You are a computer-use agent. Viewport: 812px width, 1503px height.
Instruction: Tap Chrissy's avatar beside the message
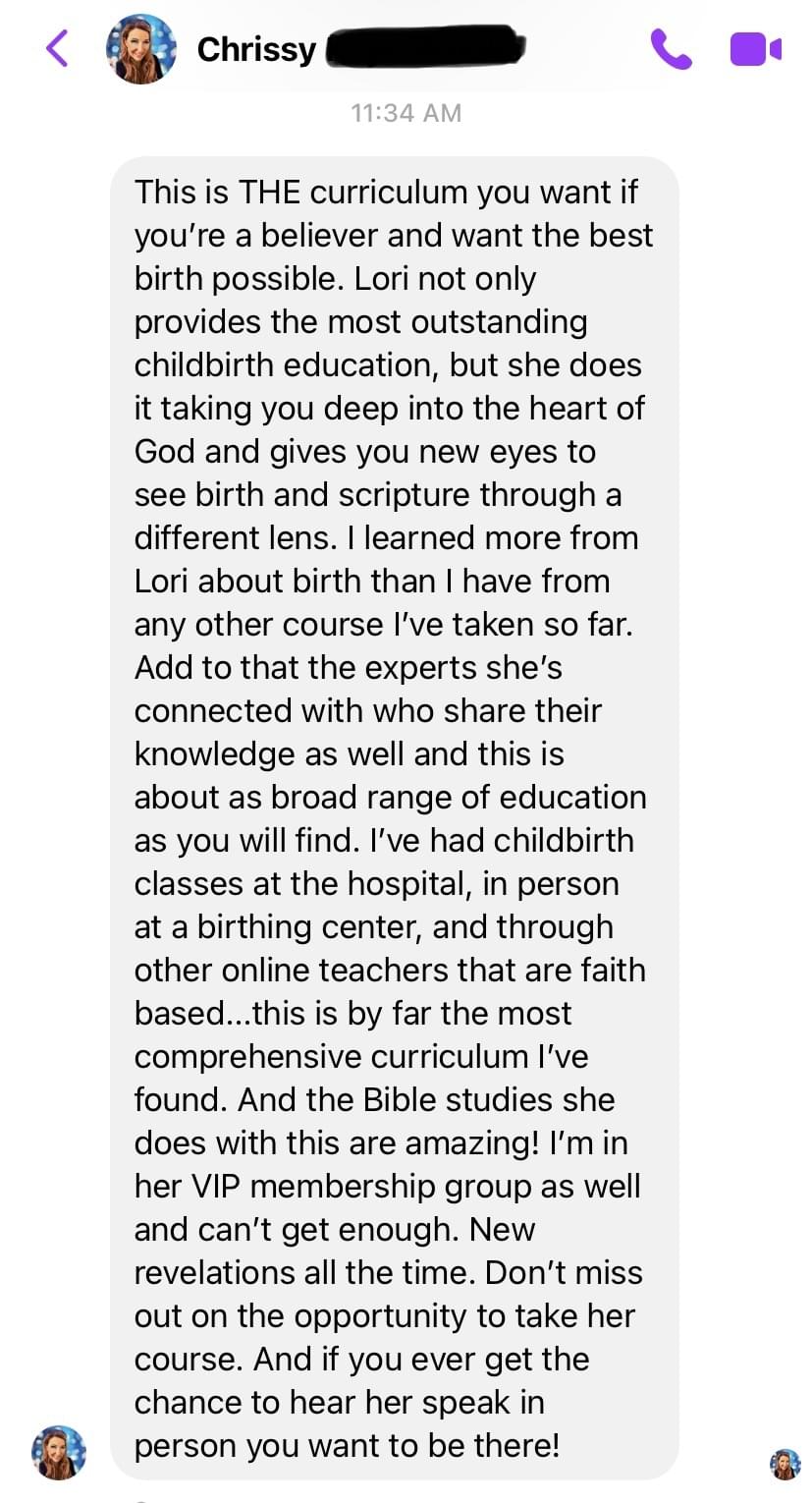click(59, 1452)
